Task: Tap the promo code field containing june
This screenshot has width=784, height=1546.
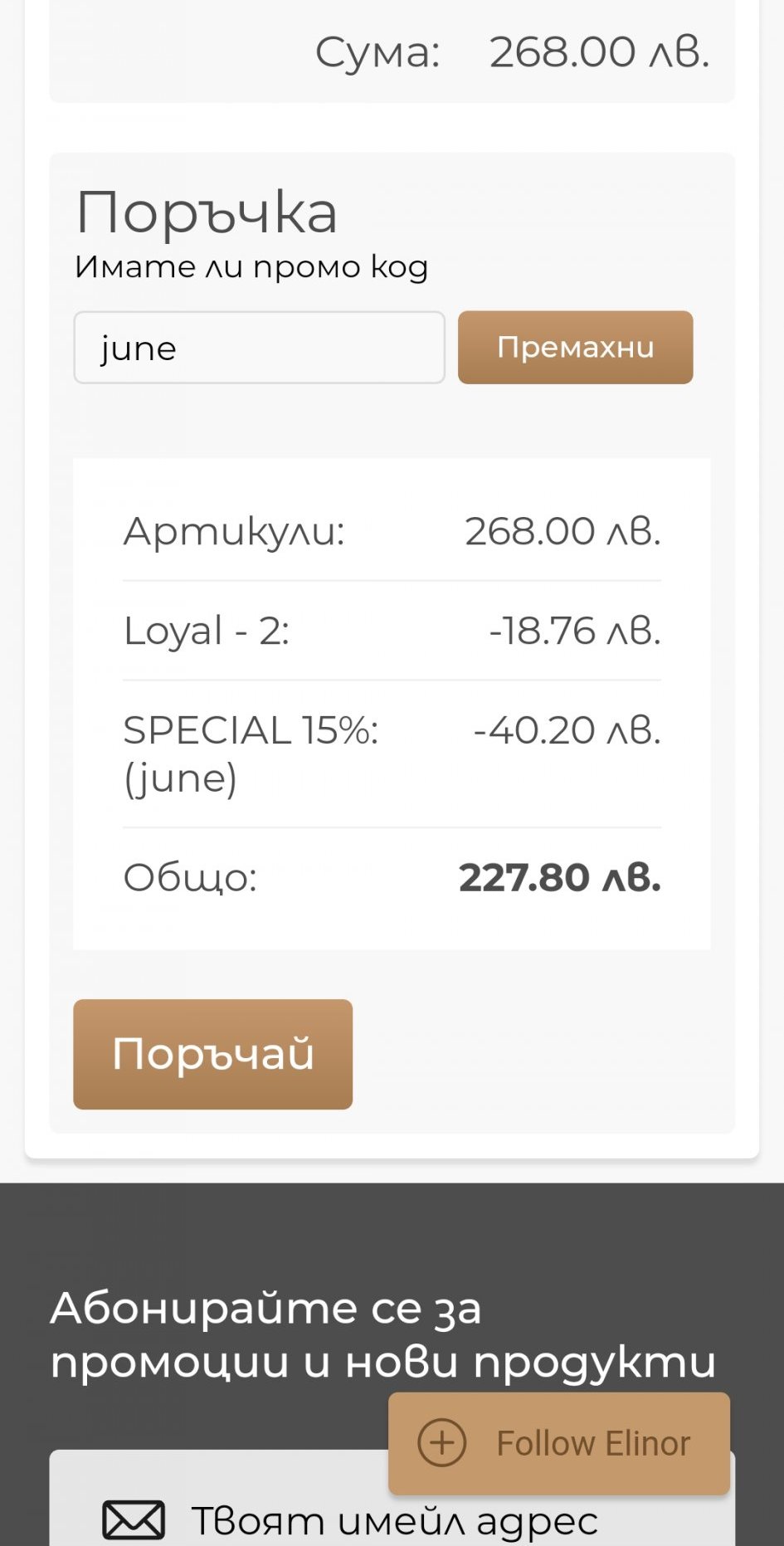Action: click(x=259, y=348)
